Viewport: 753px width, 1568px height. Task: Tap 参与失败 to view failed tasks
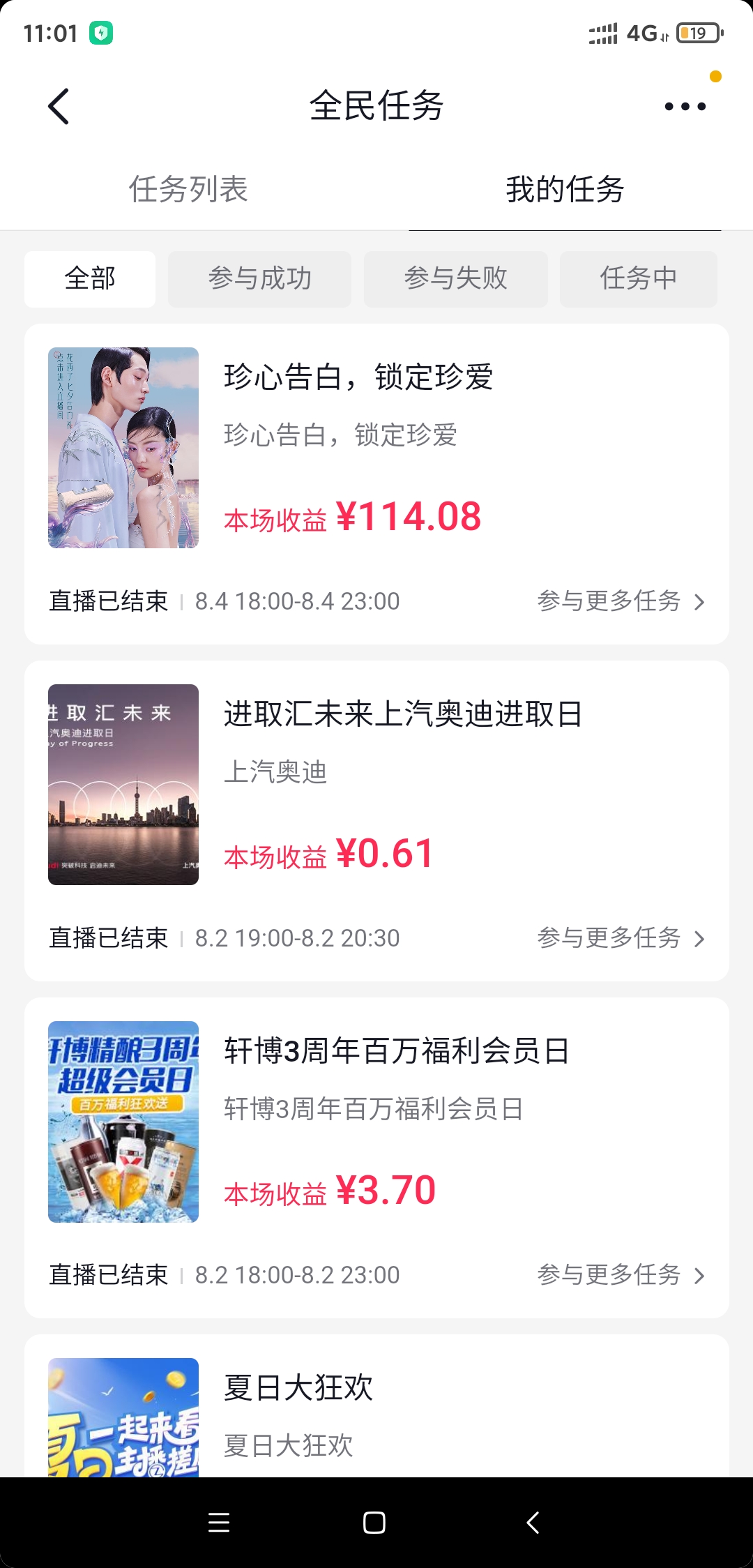tap(455, 278)
